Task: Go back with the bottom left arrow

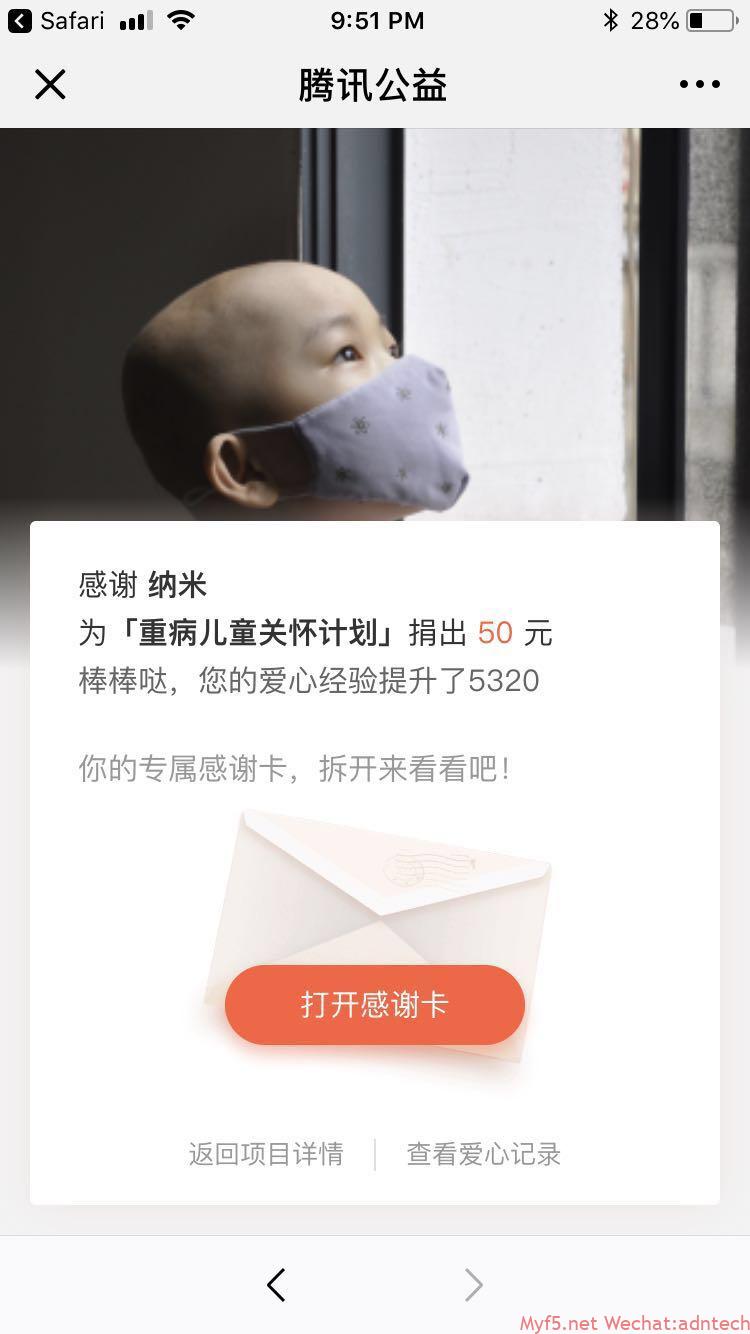Action: click(x=277, y=1285)
